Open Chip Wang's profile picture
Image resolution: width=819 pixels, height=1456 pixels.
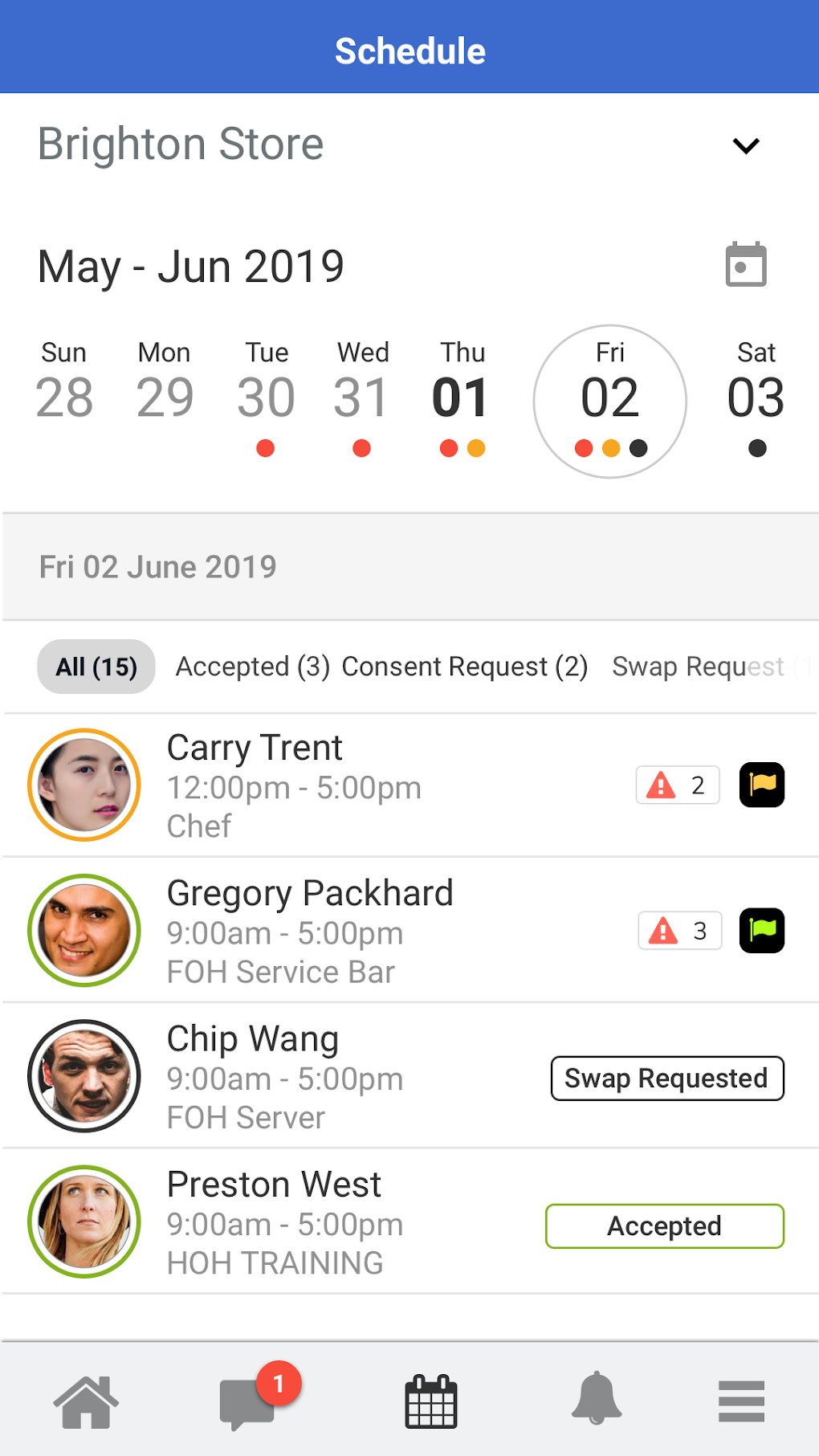point(84,1077)
